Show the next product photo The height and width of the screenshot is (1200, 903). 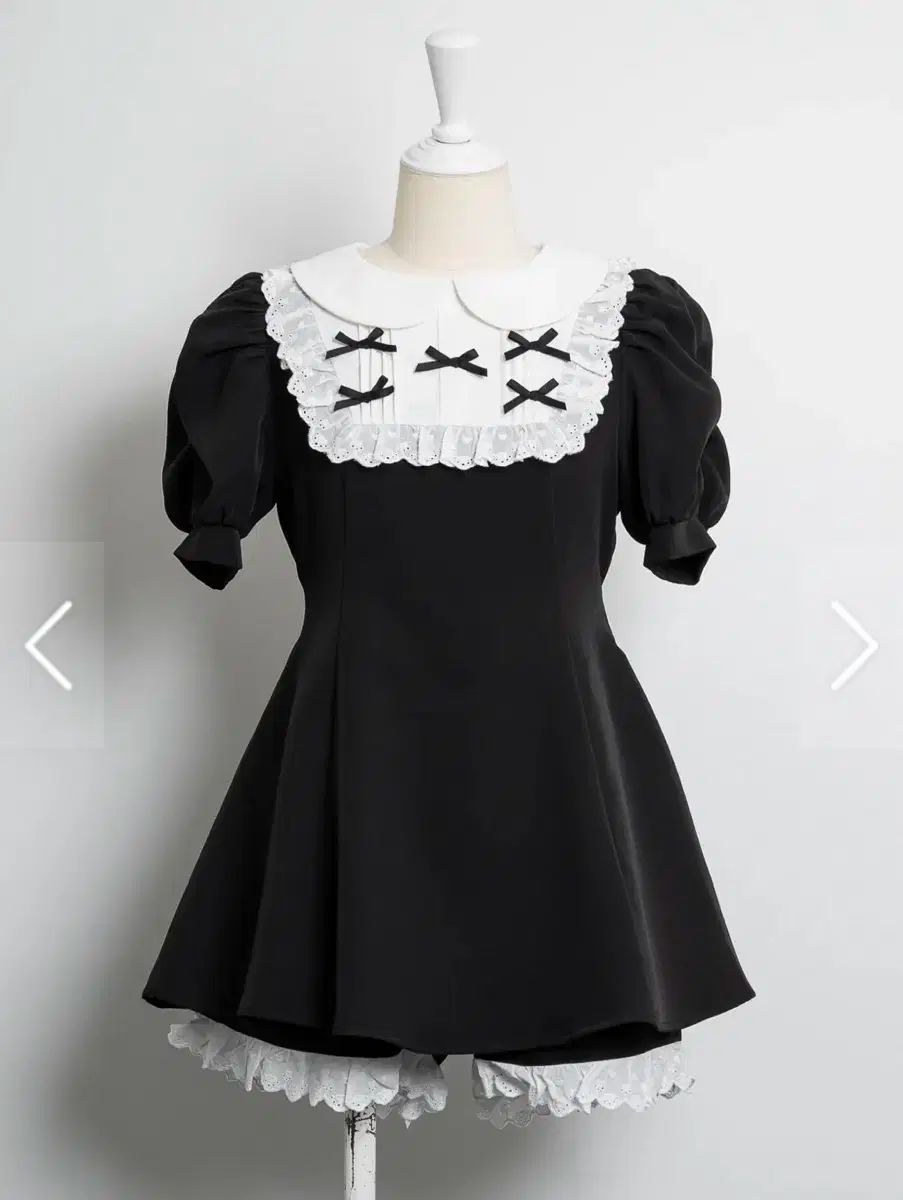(x=853, y=645)
